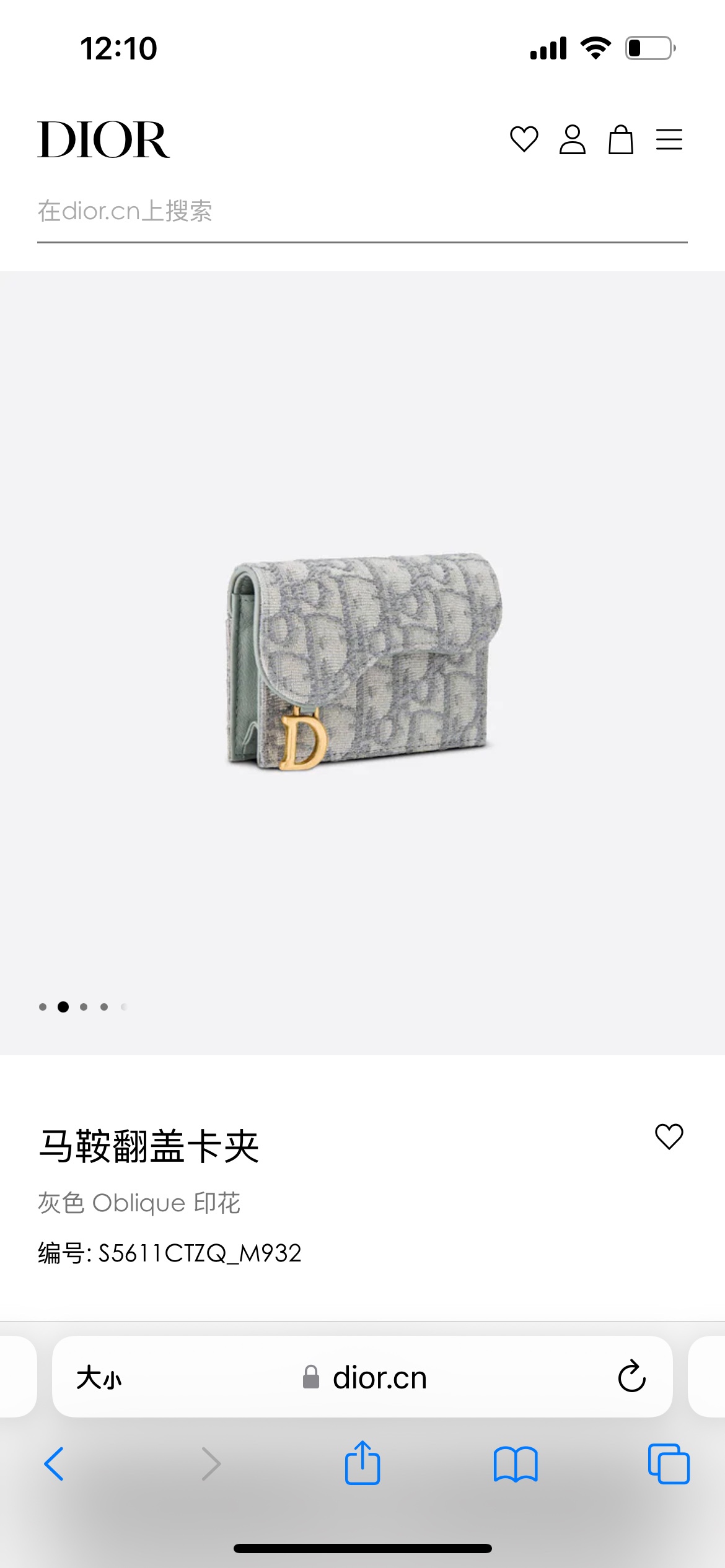
Task: Add the saddle card holder to favorites
Action: (669, 1136)
